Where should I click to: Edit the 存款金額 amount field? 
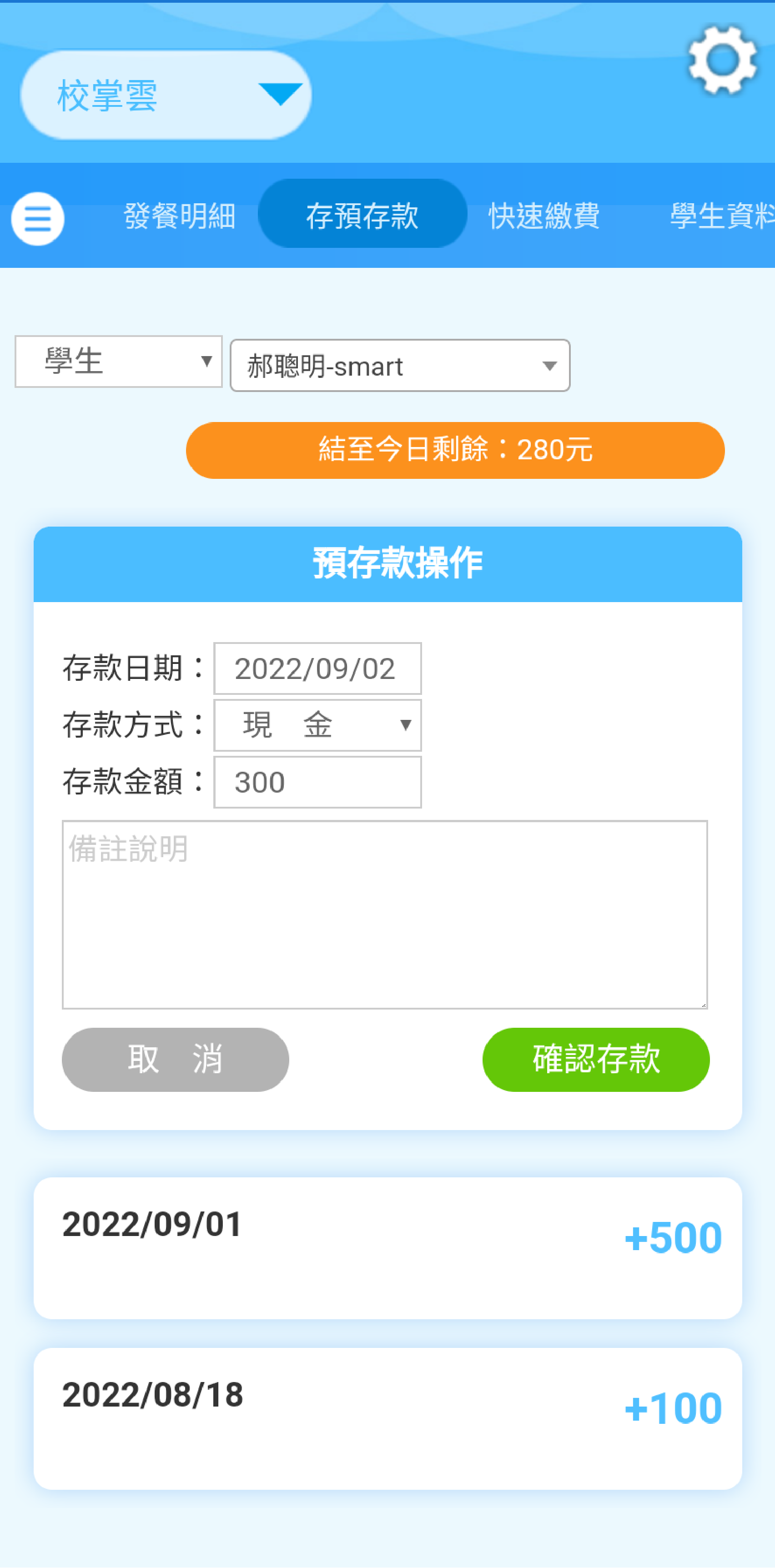coord(317,782)
